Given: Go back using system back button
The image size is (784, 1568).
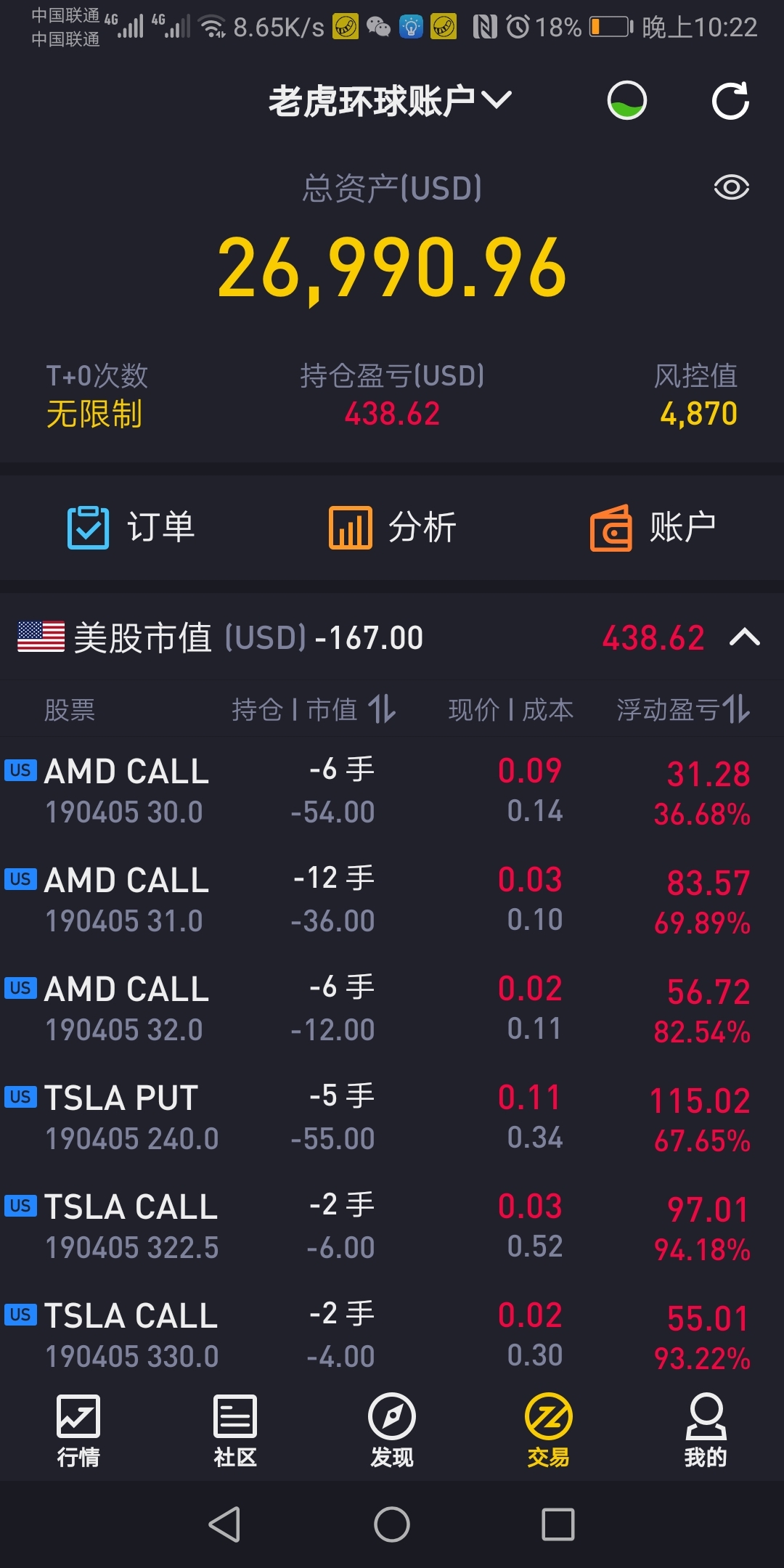Looking at the screenshot, I should click(x=224, y=1524).
